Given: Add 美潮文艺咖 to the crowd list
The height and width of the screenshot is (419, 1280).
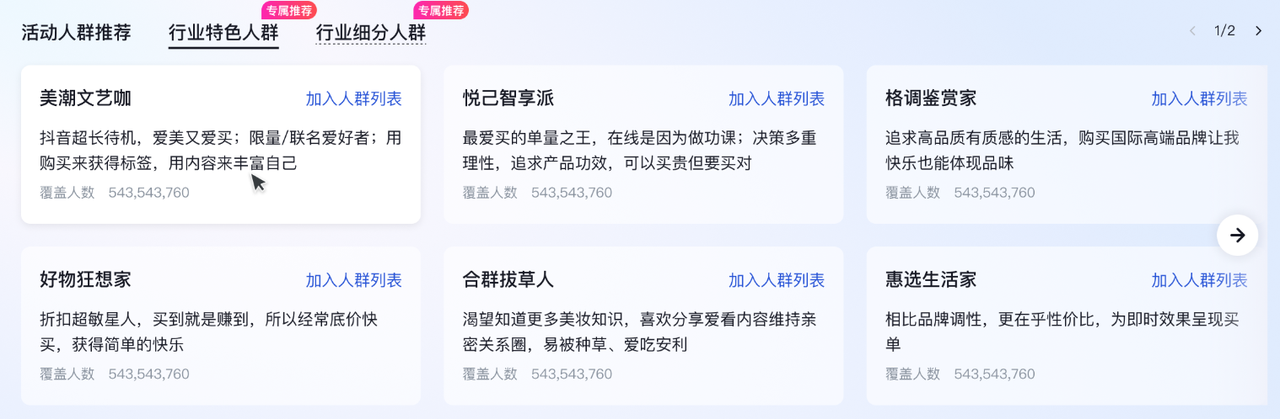Looking at the screenshot, I should tap(353, 98).
